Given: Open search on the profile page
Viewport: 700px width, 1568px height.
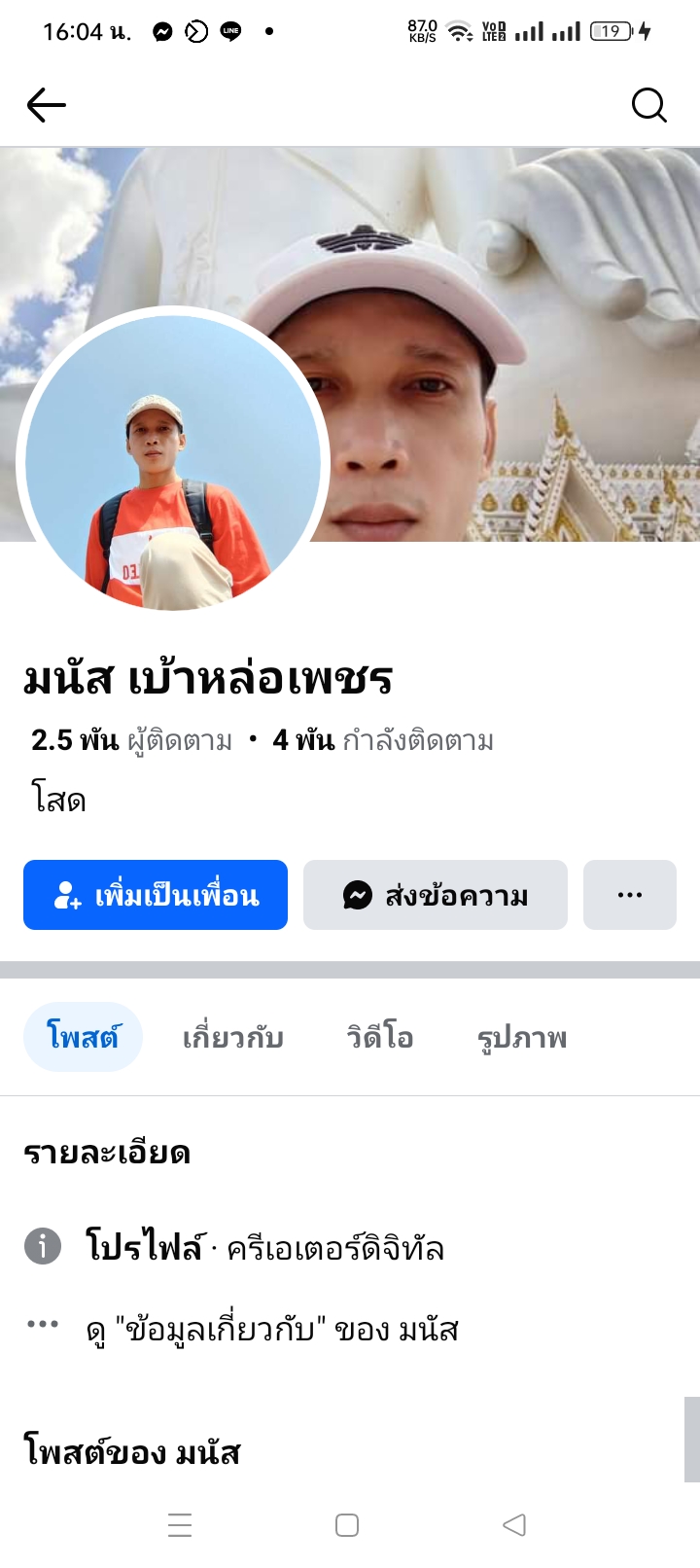Looking at the screenshot, I should click(x=648, y=105).
